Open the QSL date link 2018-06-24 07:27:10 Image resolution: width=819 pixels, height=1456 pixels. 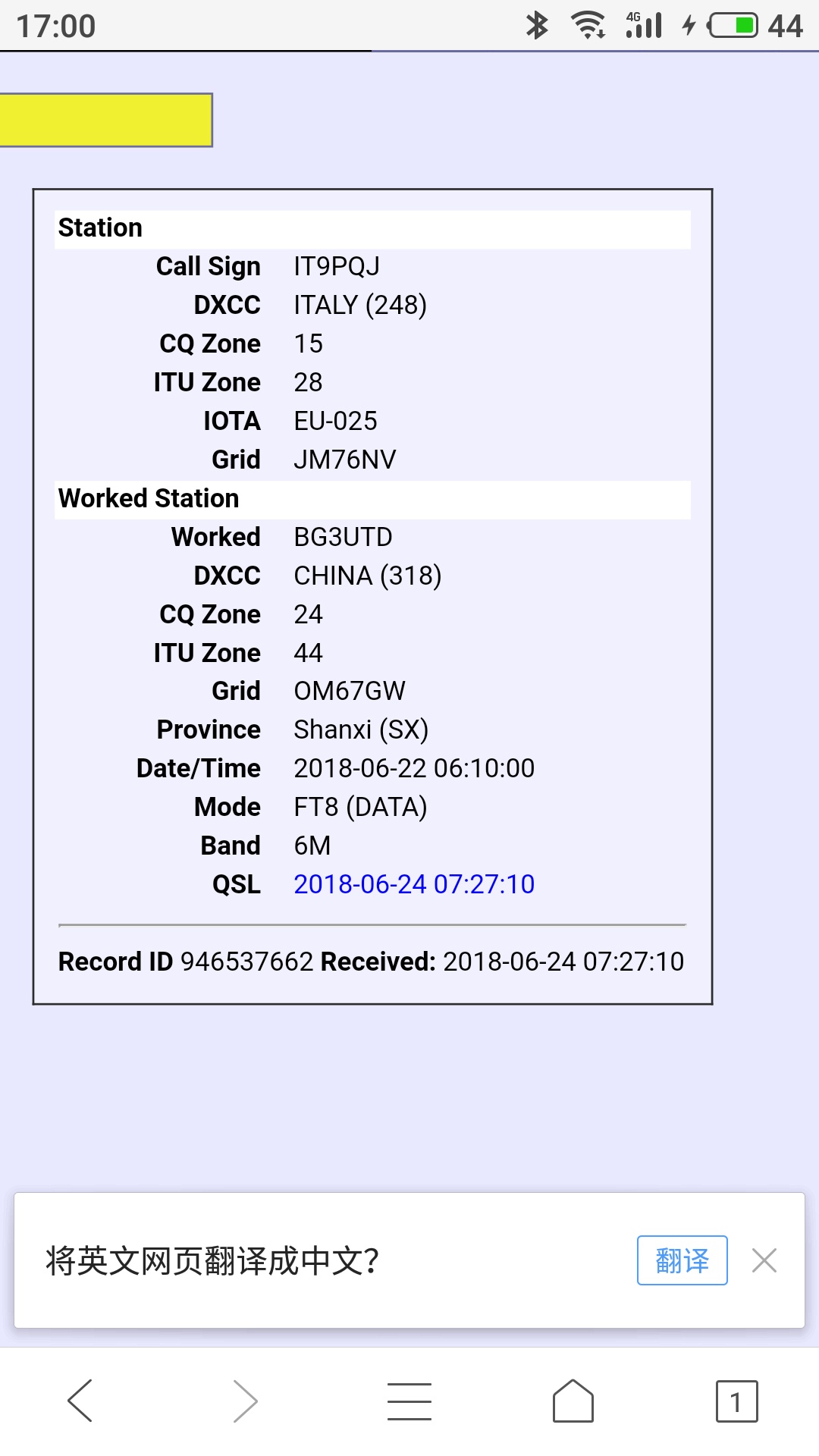pyautogui.click(x=414, y=884)
